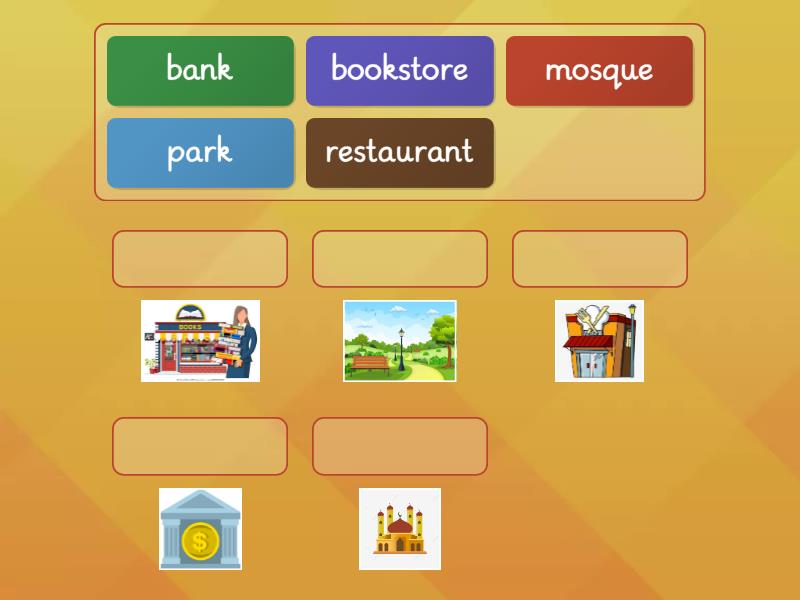Select the brown restaurant word tile
Screen dimensions: 800x600
point(399,152)
